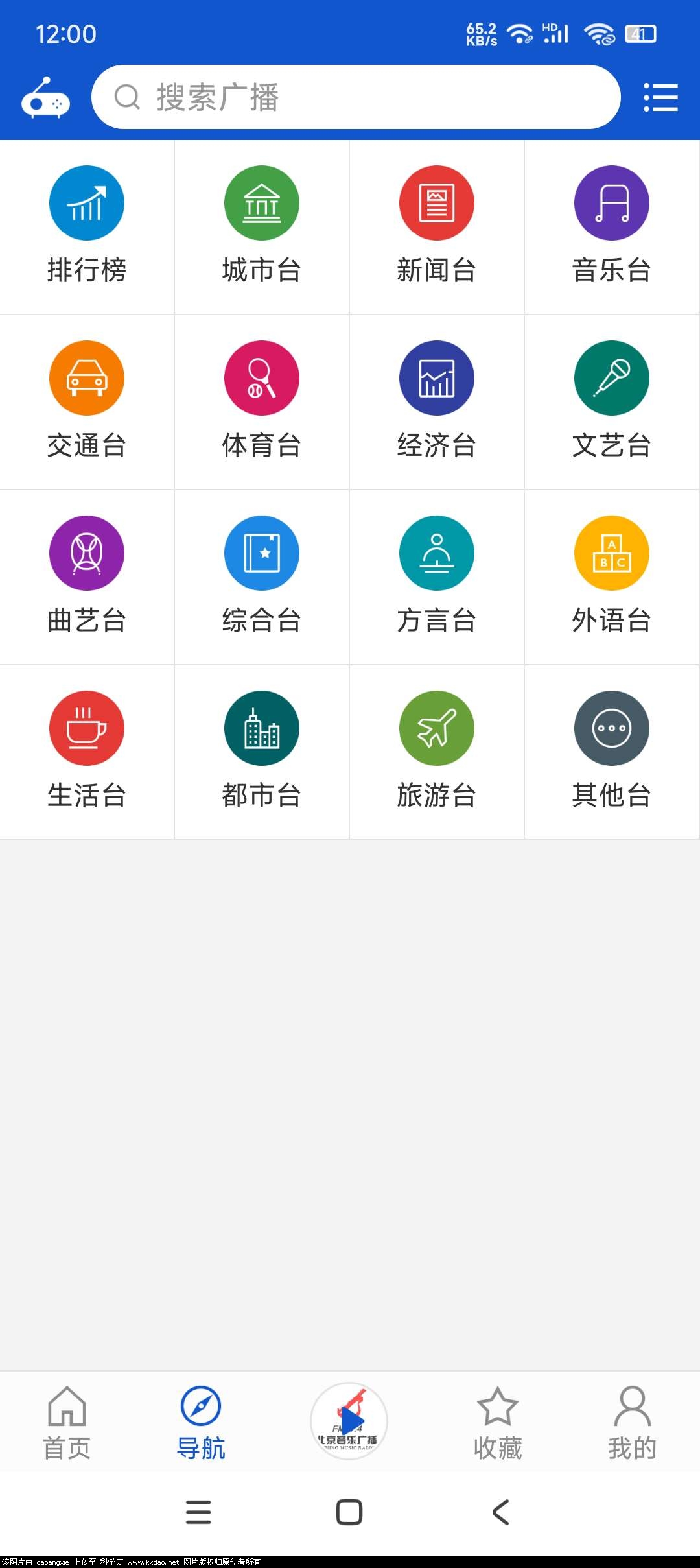
Task: Open 其他台 other stations
Action: (x=612, y=752)
